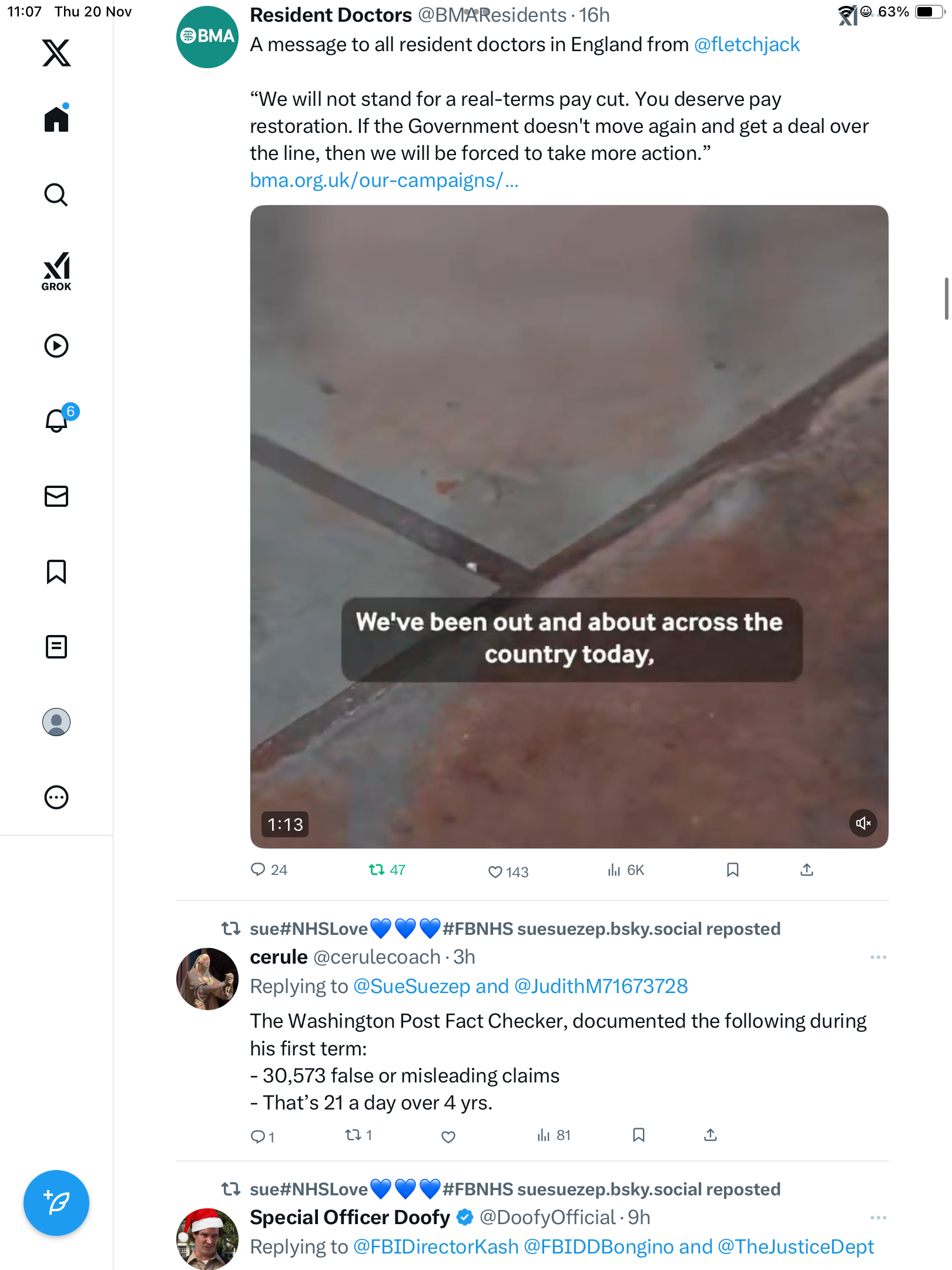The image size is (952, 1270).
Task: Compose a new post
Action: (x=56, y=1202)
